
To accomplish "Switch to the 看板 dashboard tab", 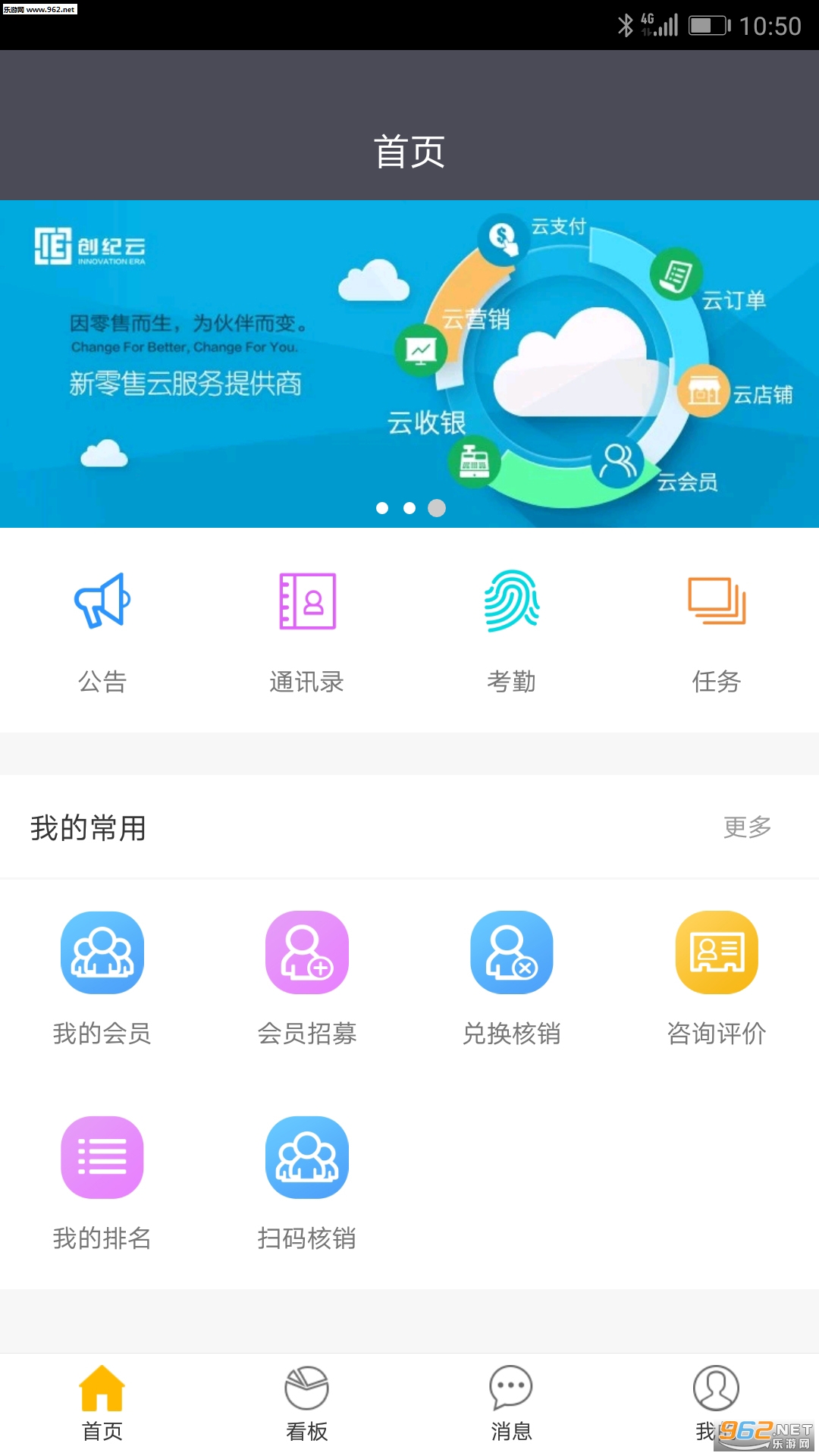I will point(307,1403).
